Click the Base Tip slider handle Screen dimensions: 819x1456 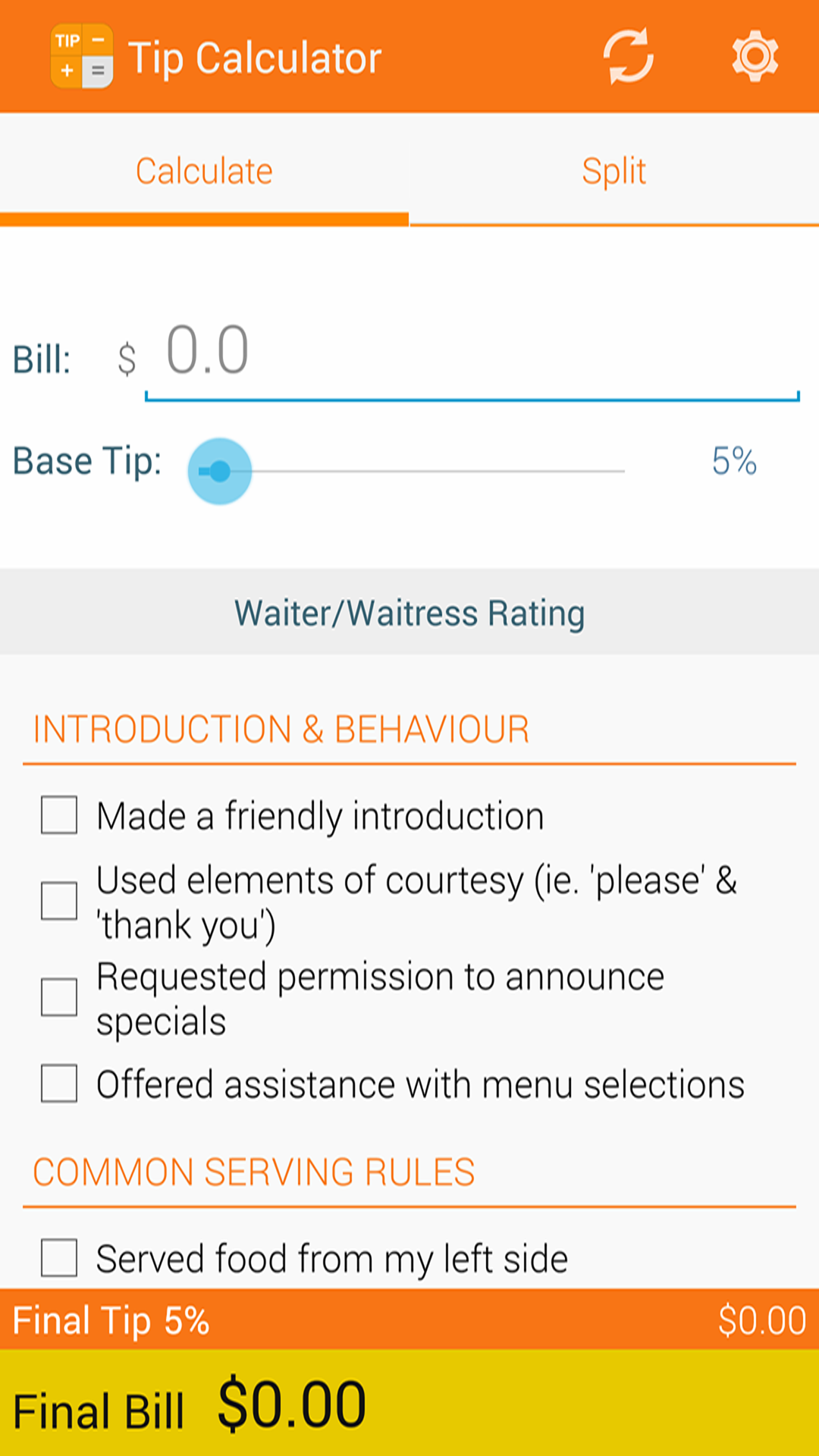[219, 470]
